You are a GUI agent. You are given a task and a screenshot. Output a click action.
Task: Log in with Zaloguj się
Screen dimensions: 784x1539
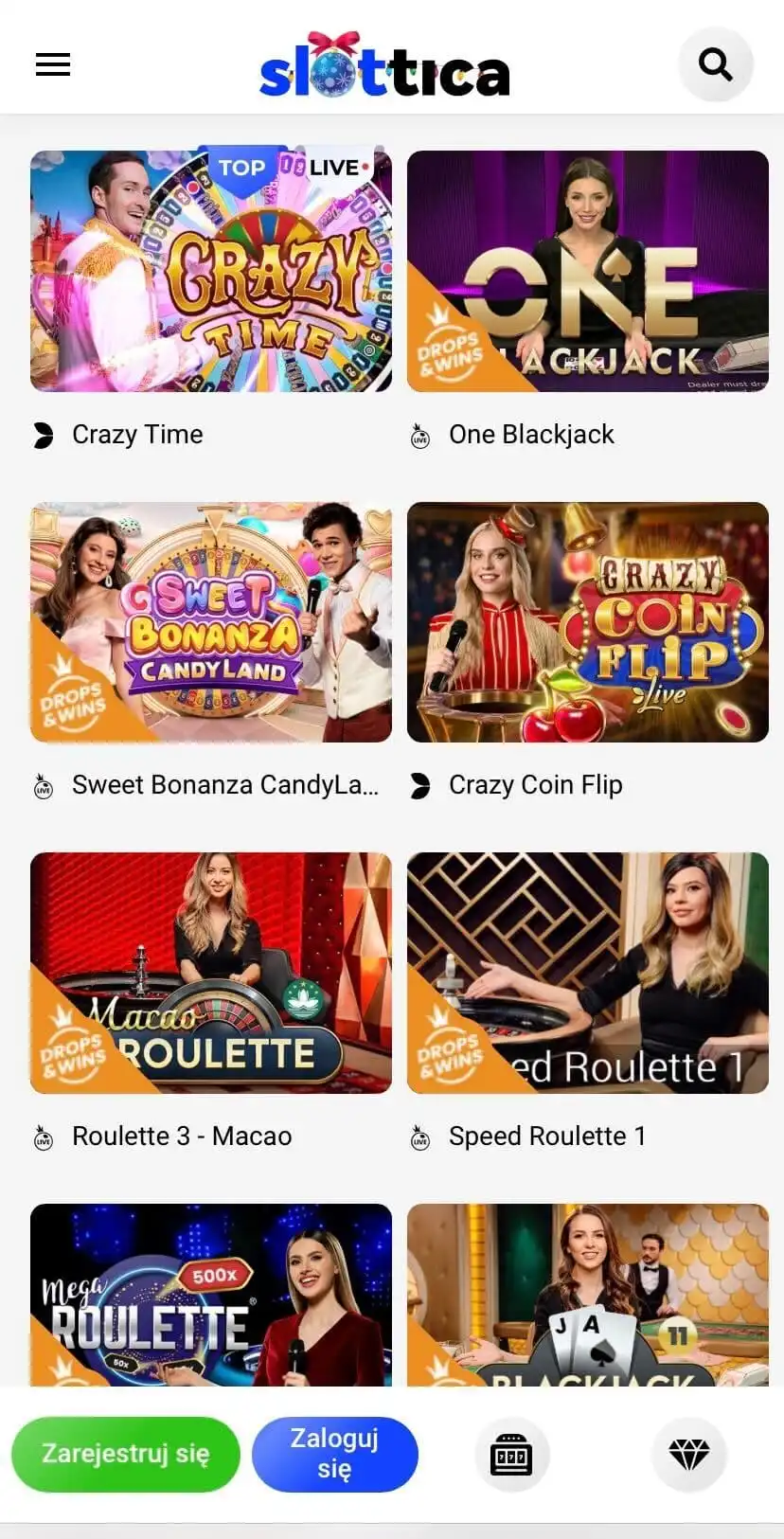pyautogui.click(x=334, y=1454)
